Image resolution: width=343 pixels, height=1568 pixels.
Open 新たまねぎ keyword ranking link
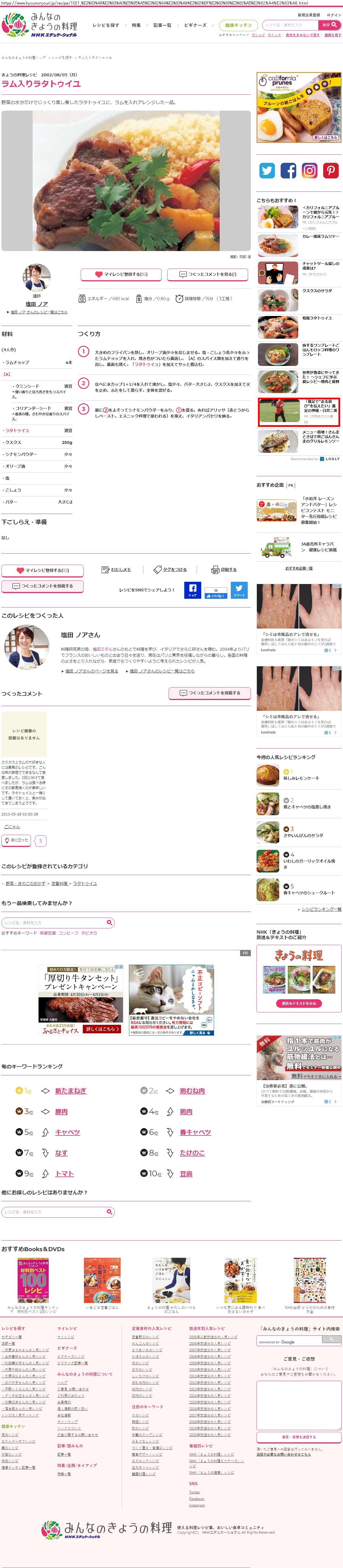(71, 1091)
